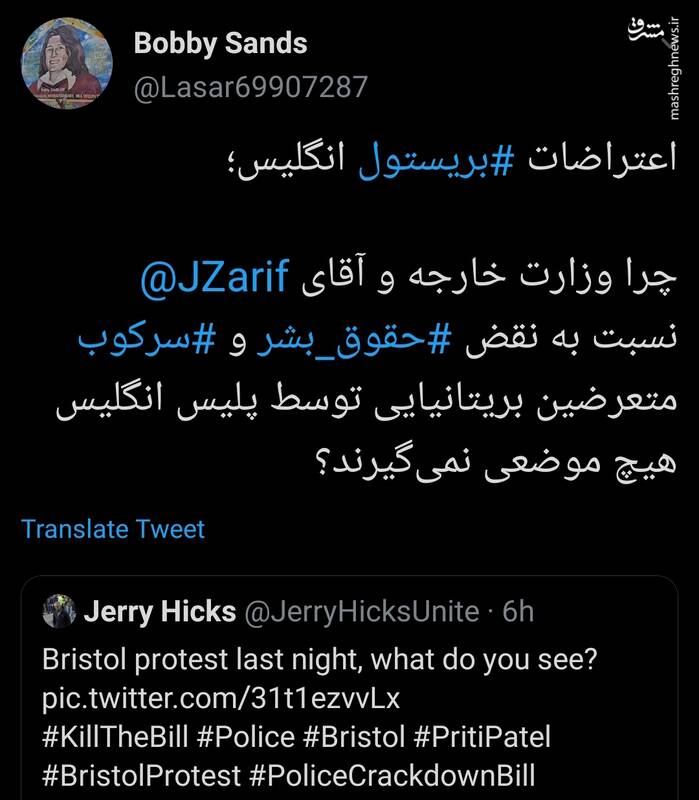Image resolution: width=699 pixels, height=800 pixels.
Task: Open the @Lasar69907287 user profile
Action: tap(250, 88)
